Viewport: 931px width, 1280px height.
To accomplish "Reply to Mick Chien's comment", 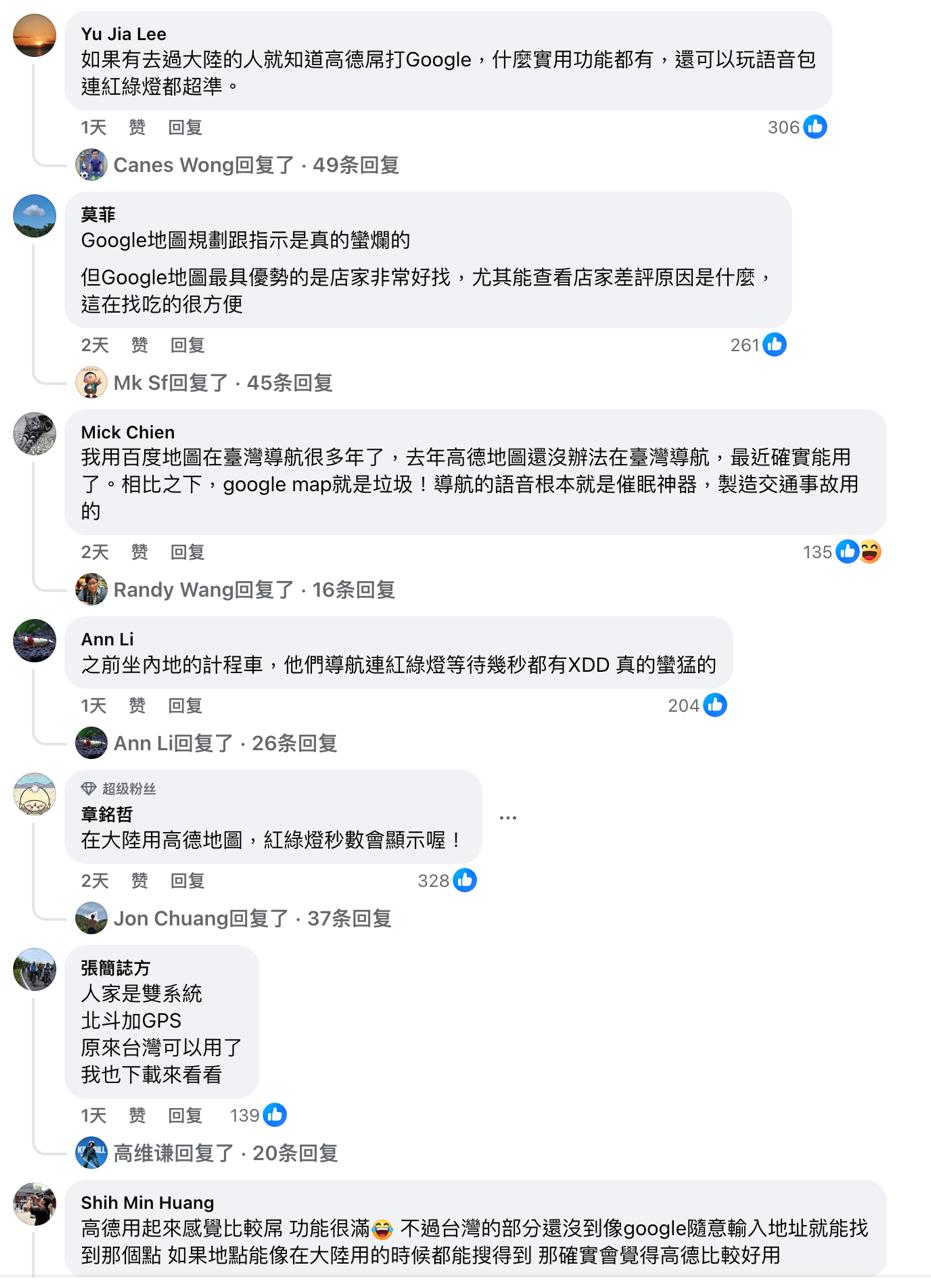I will pos(187,552).
